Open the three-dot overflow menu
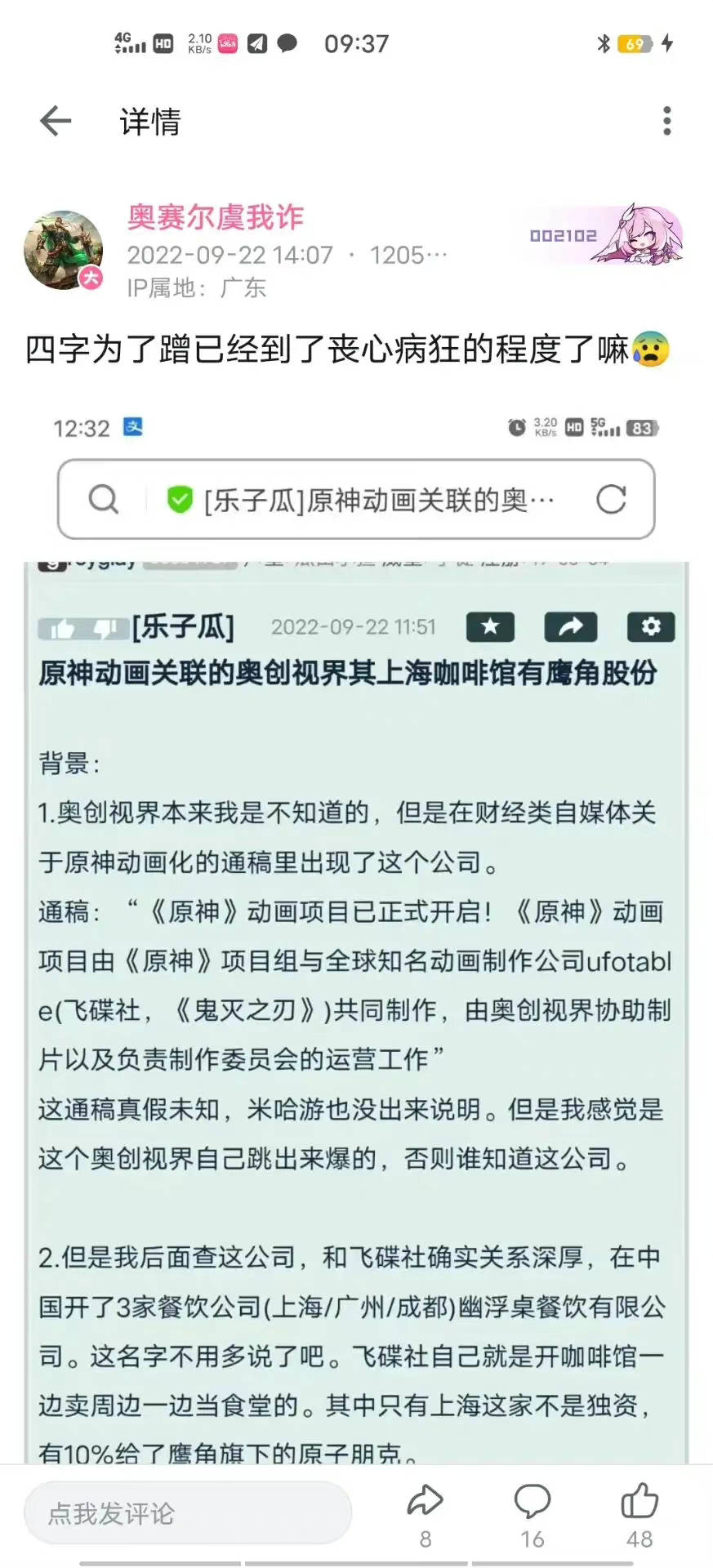This screenshot has width=713, height=1568. coord(666,121)
